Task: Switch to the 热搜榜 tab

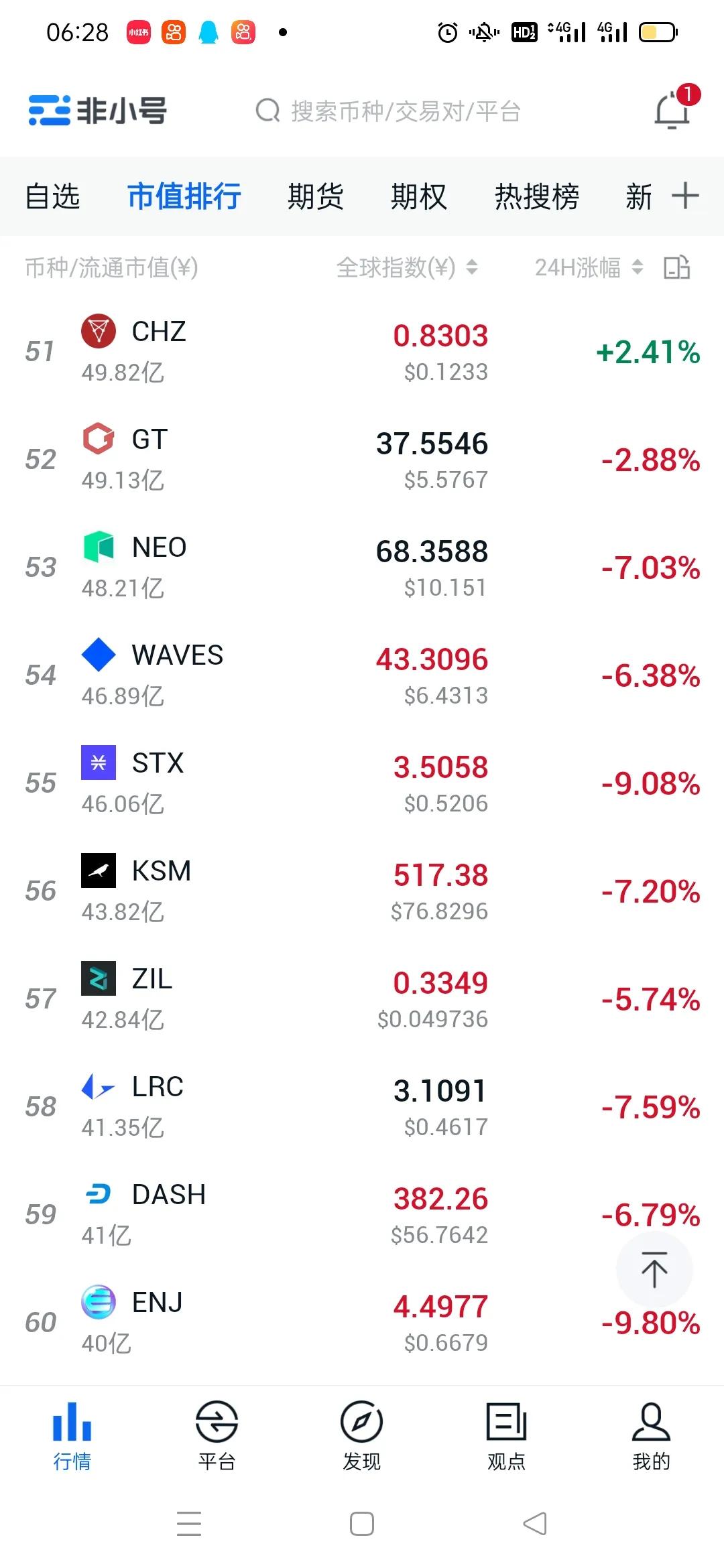Action: click(x=536, y=197)
